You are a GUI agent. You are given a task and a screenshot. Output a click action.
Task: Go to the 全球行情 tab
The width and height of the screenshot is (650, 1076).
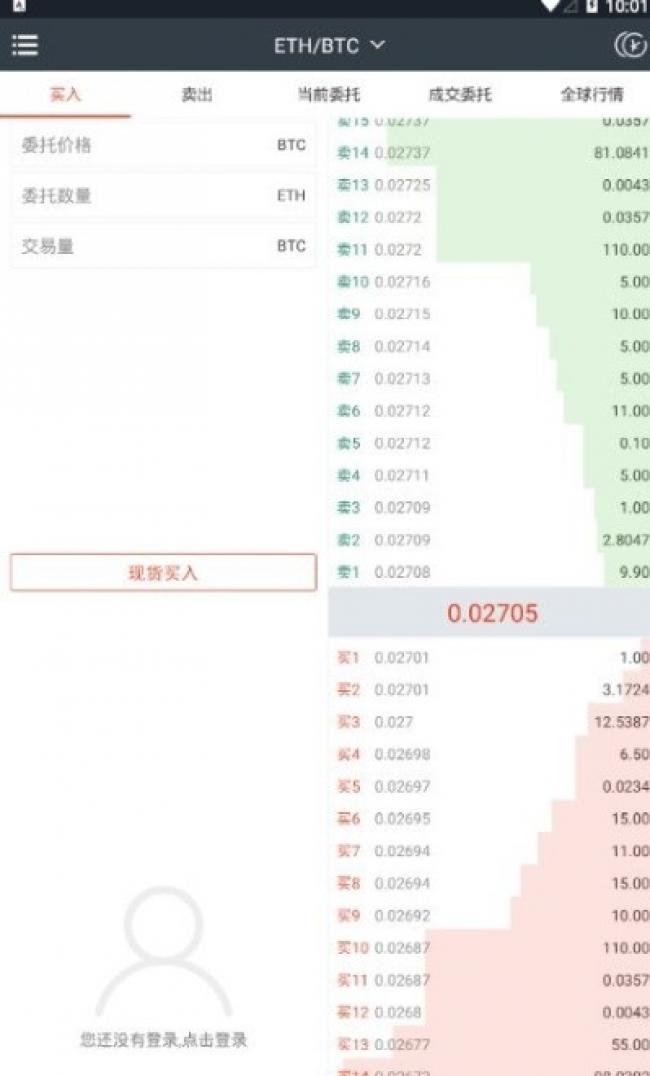591,96
